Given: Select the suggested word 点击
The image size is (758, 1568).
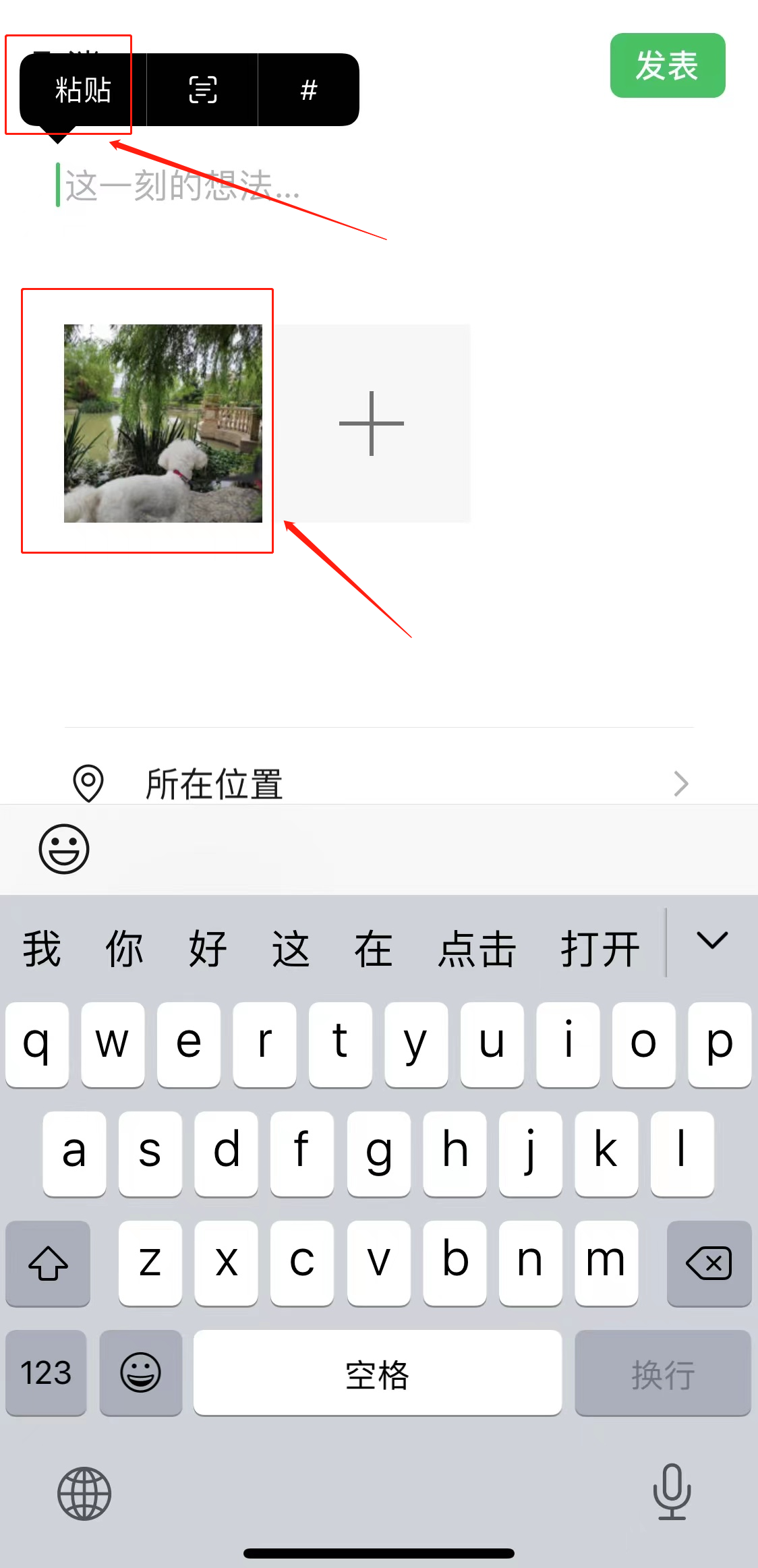Looking at the screenshot, I should pos(477,949).
